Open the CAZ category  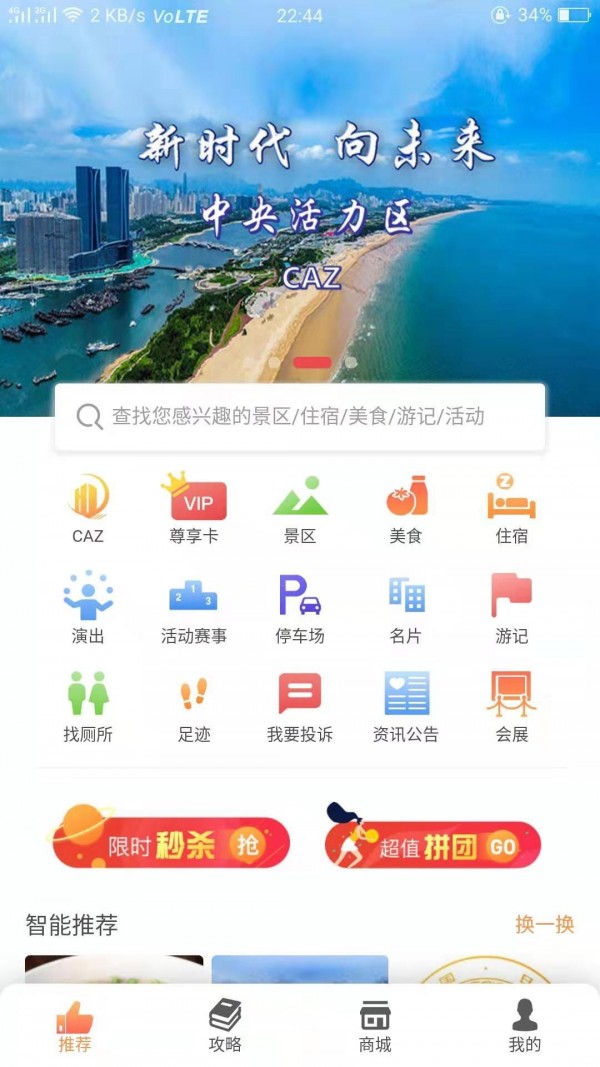pos(88,508)
